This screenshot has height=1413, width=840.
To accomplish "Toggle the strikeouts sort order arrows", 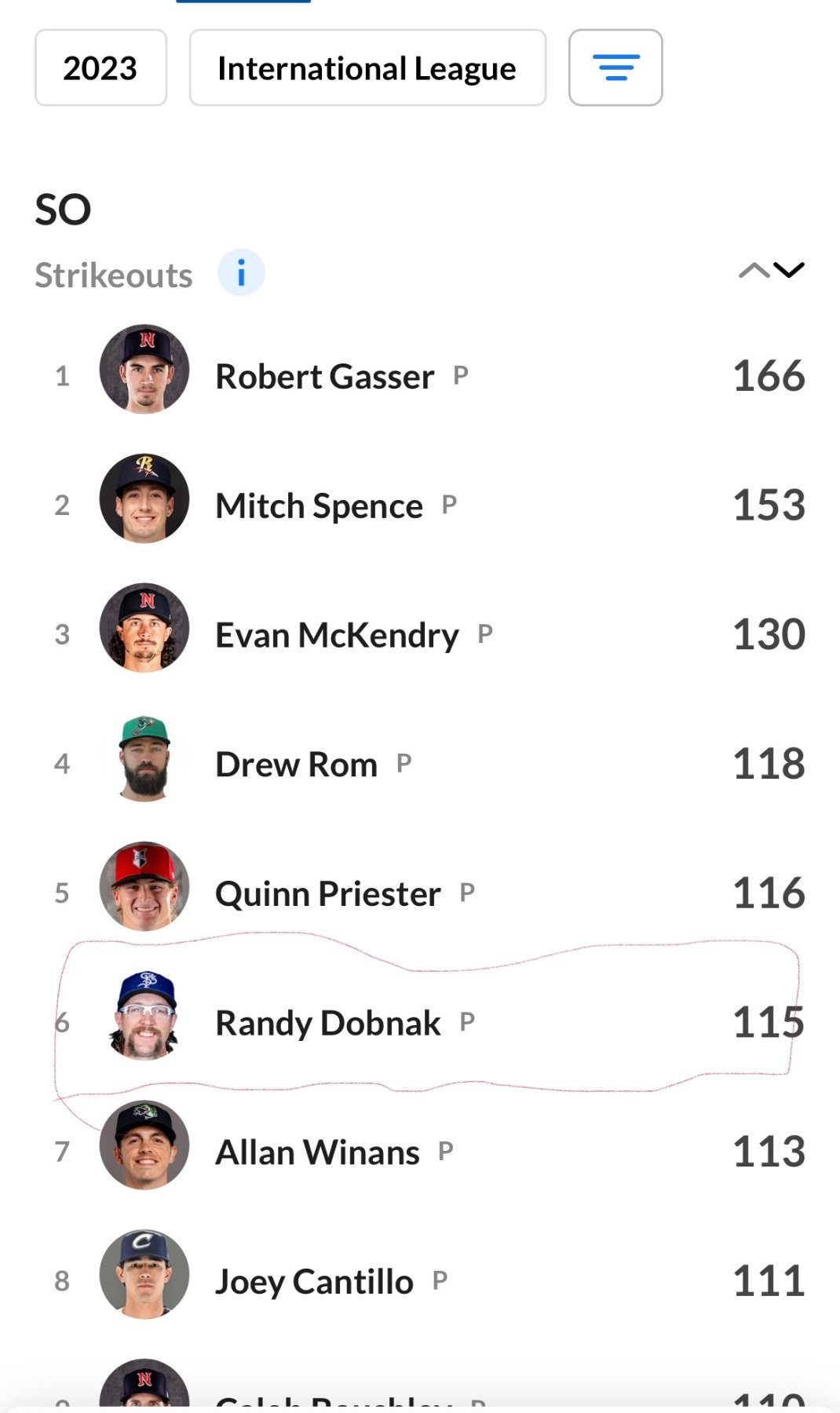I will (771, 271).
